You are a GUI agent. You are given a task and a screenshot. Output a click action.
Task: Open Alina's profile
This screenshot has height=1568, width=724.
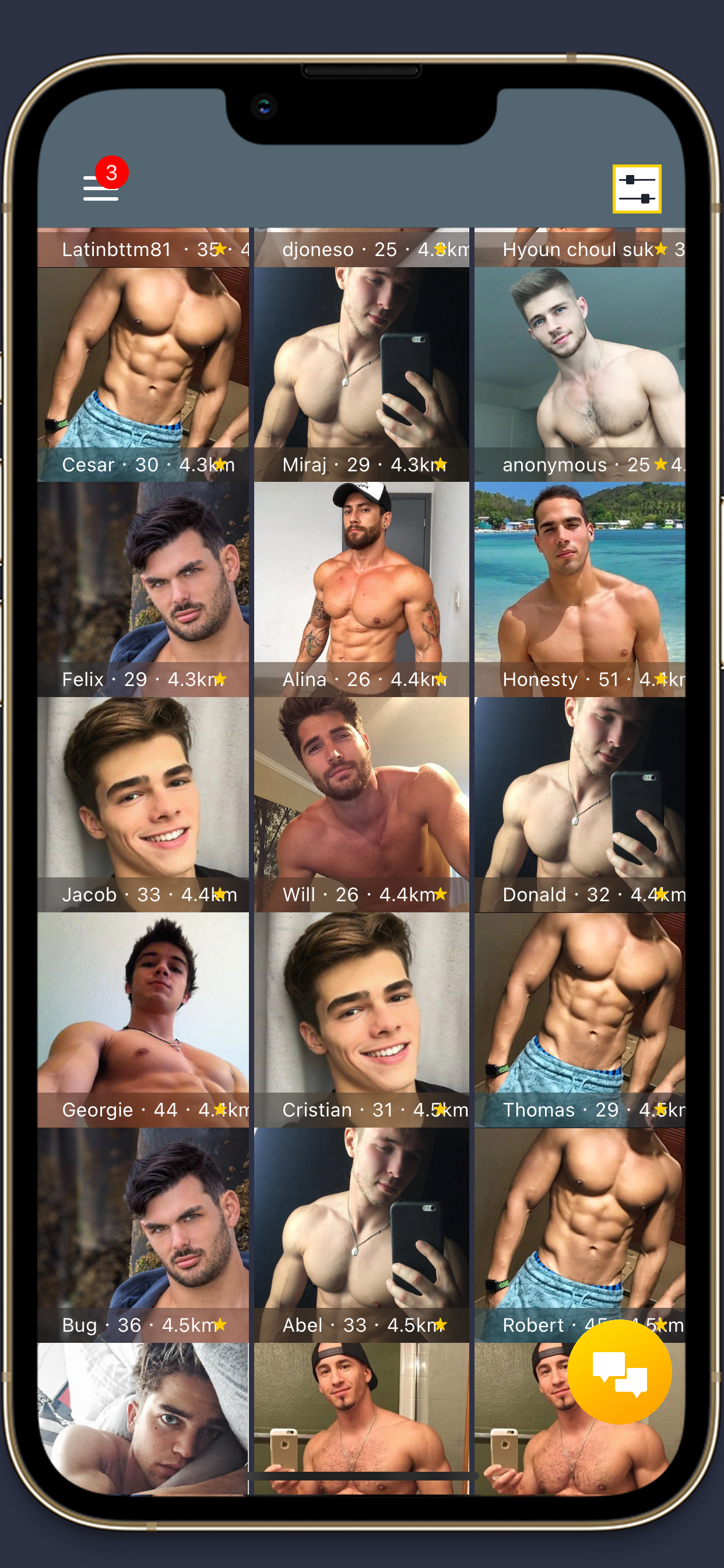pos(361,589)
